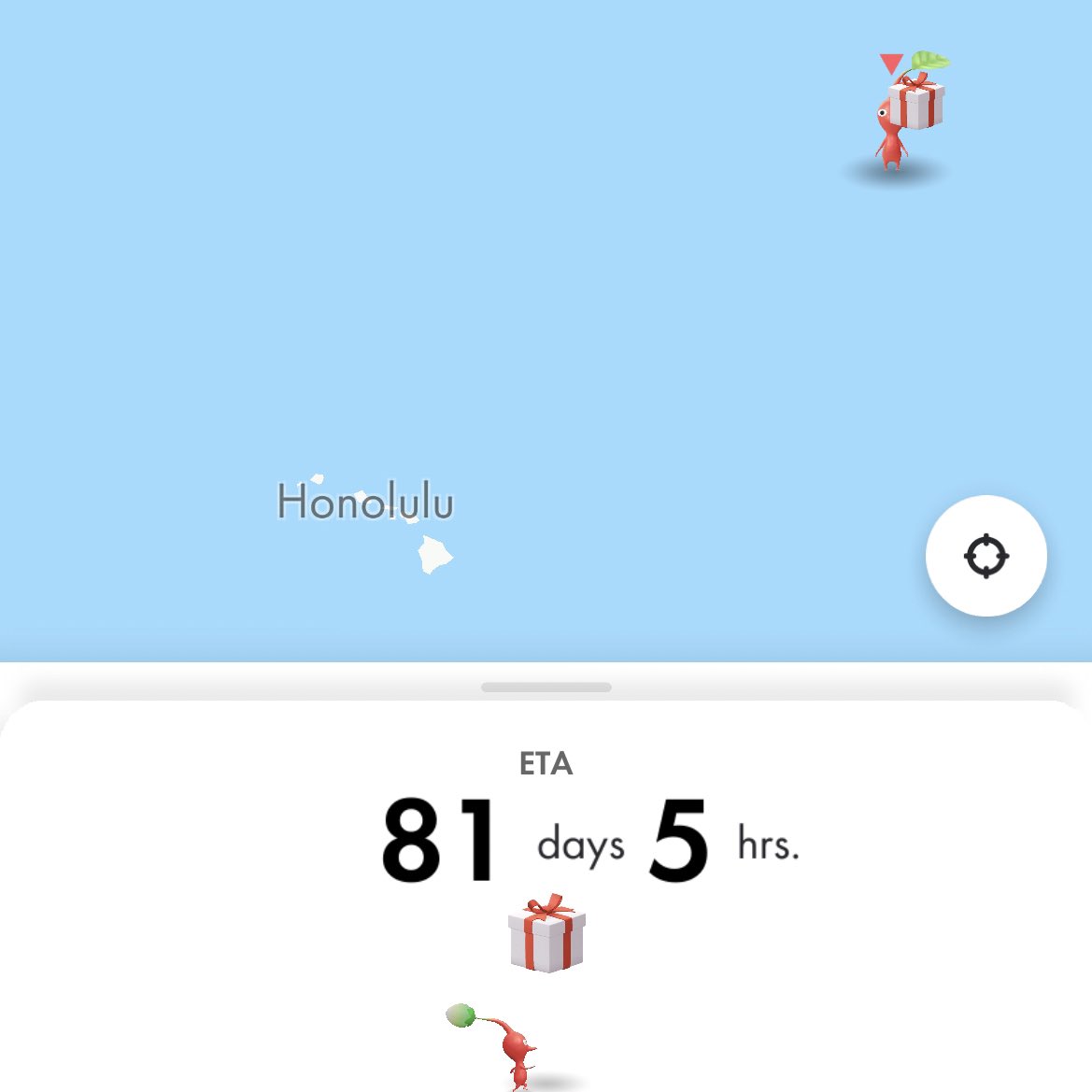The width and height of the screenshot is (1092, 1092).
Task: Recenter the map with the location button
Action: point(986,556)
